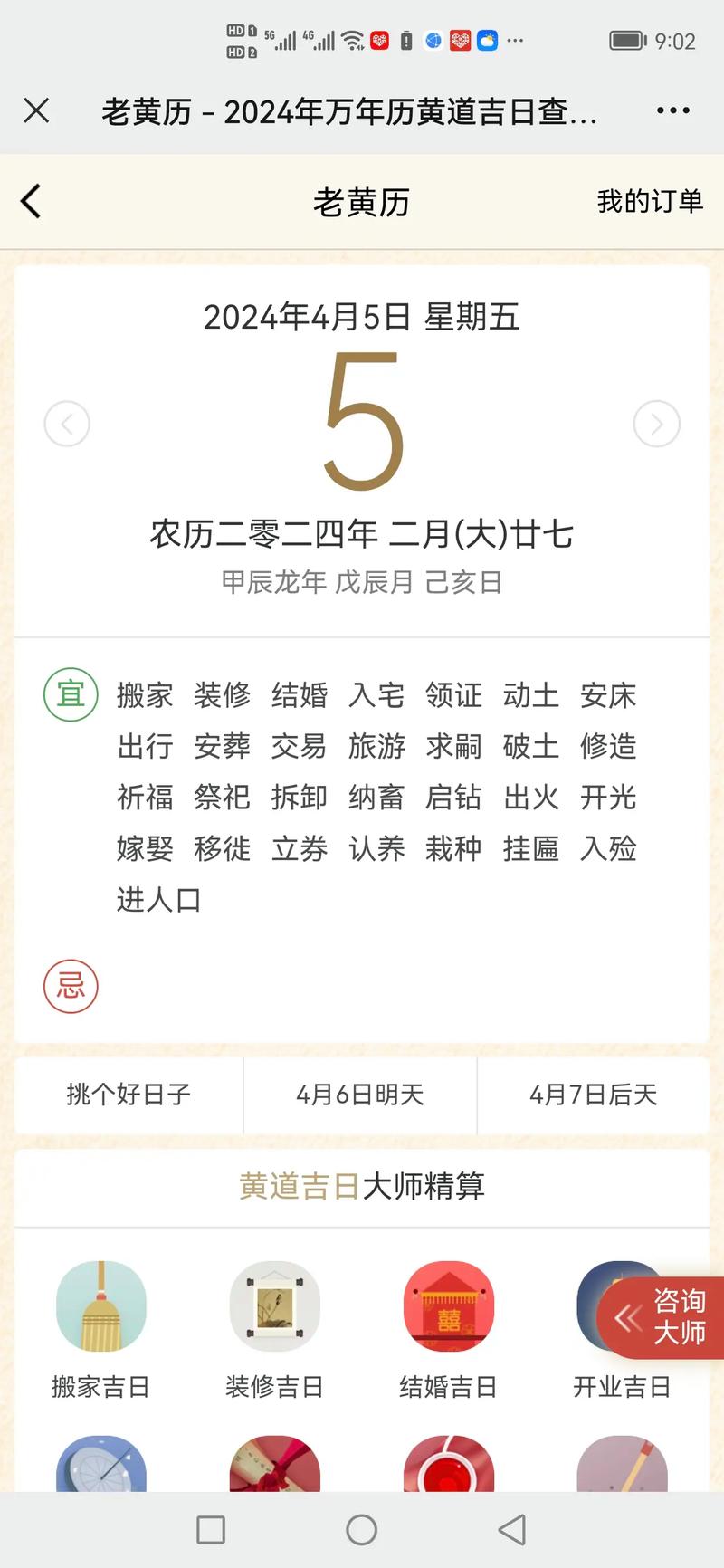Image resolution: width=724 pixels, height=1568 pixels.
Task: Go back using the header arrow
Action: point(31,201)
